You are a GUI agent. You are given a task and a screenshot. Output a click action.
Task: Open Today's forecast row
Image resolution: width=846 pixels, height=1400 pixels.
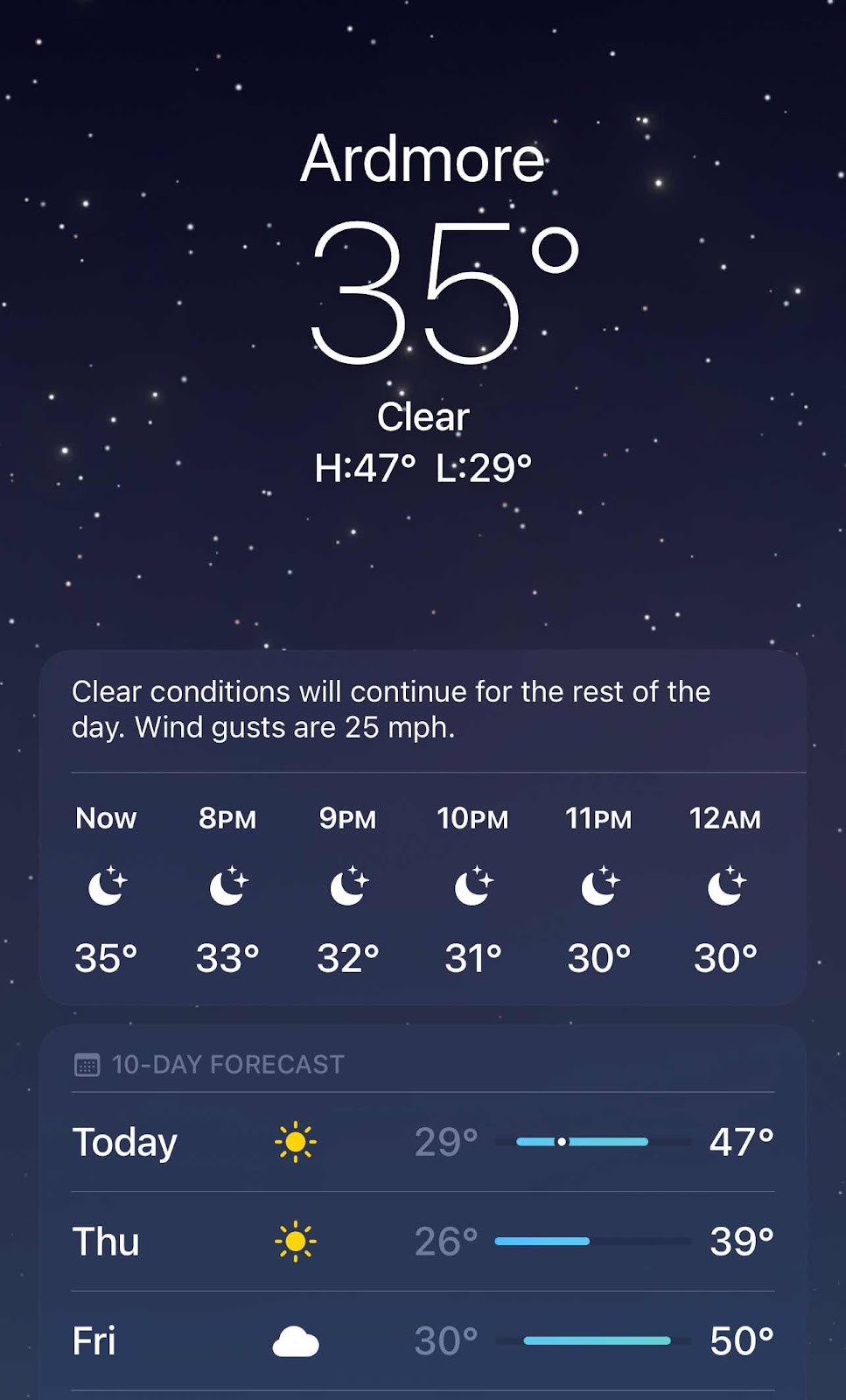[x=423, y=1142]
